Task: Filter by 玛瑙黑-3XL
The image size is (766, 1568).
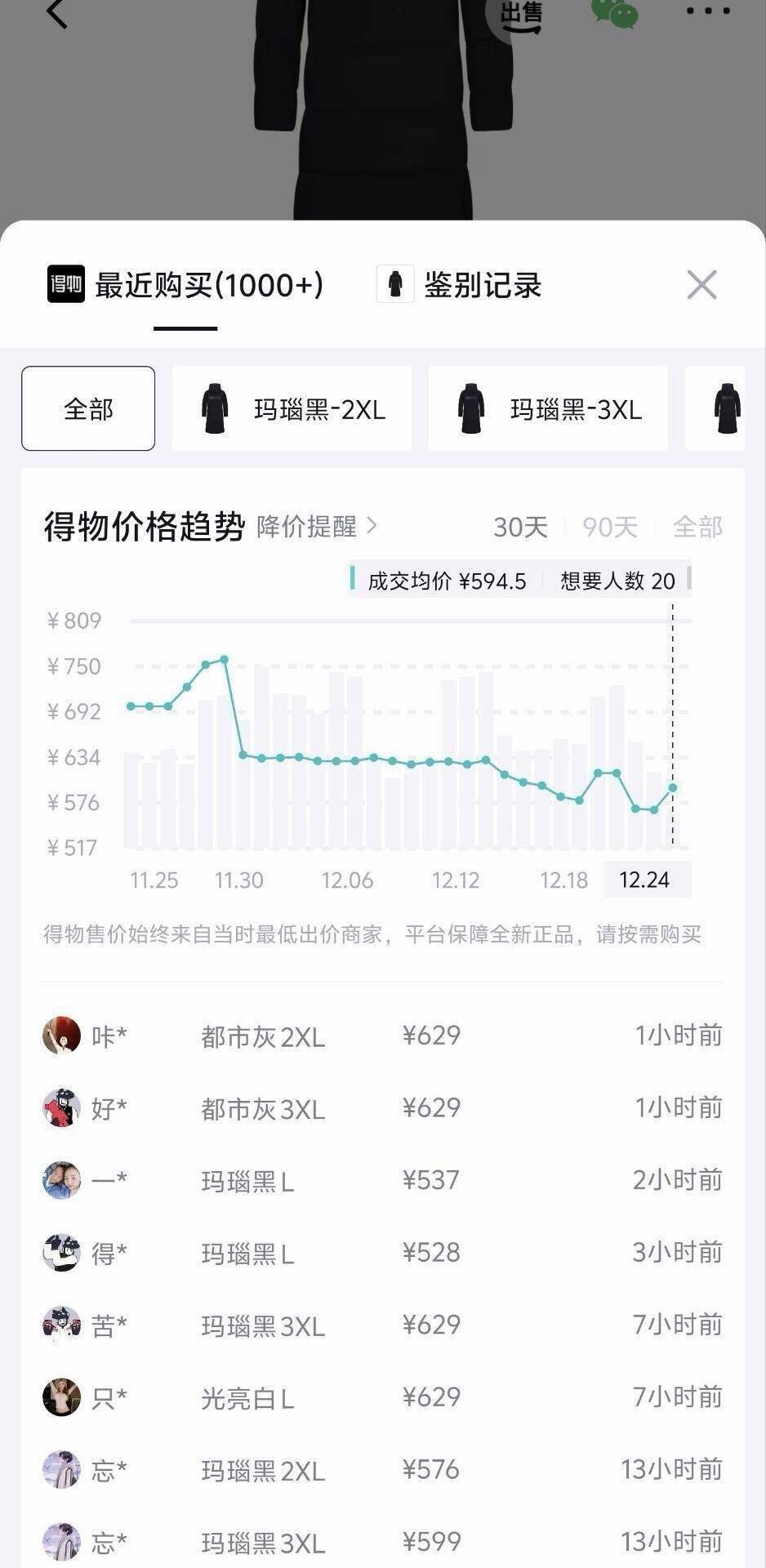Action: [548, 408]
